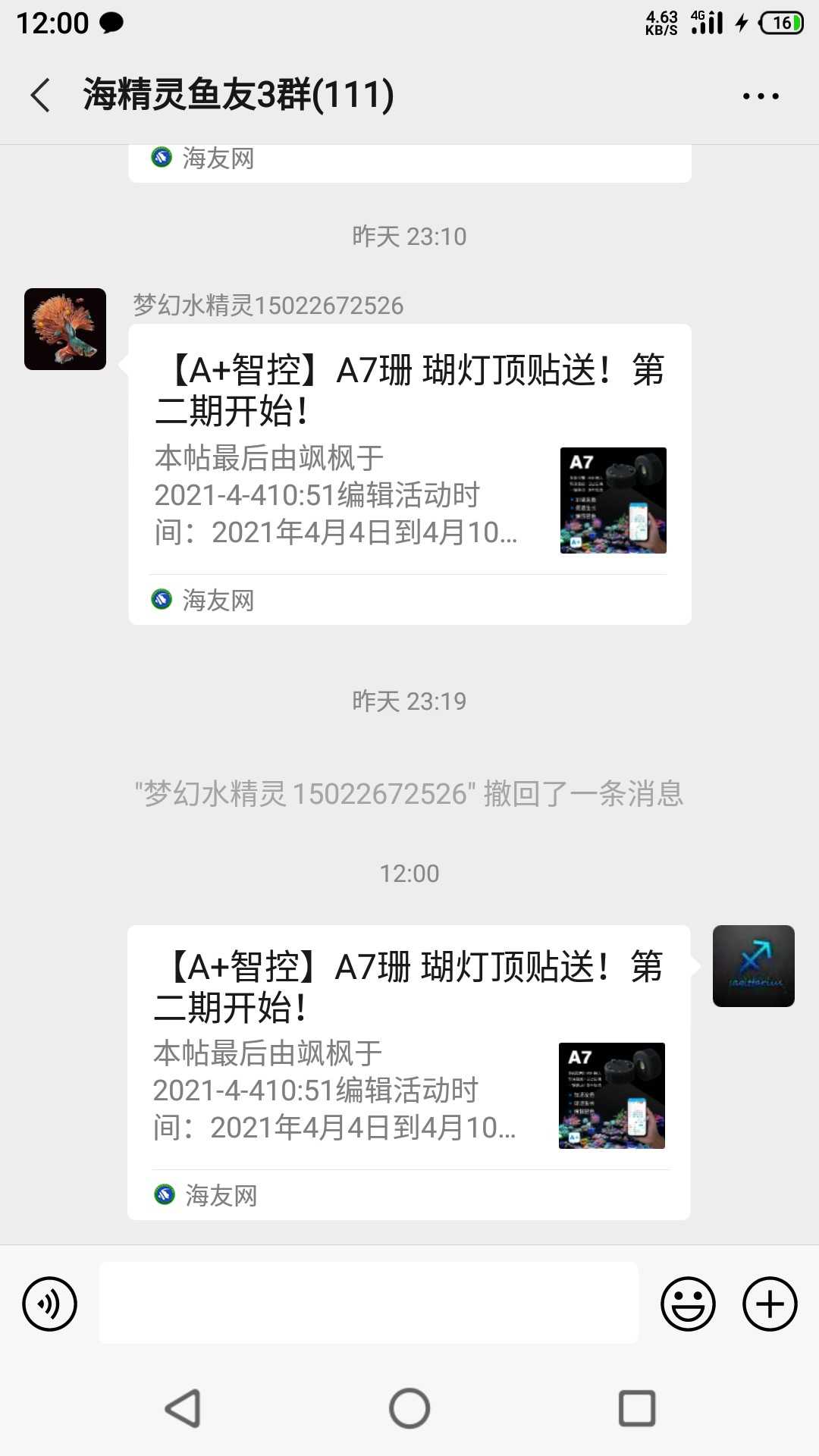Tap 梦幻水精灵's fish avatar
Screen dimensions: 819x1456
(x=65, y=329)
